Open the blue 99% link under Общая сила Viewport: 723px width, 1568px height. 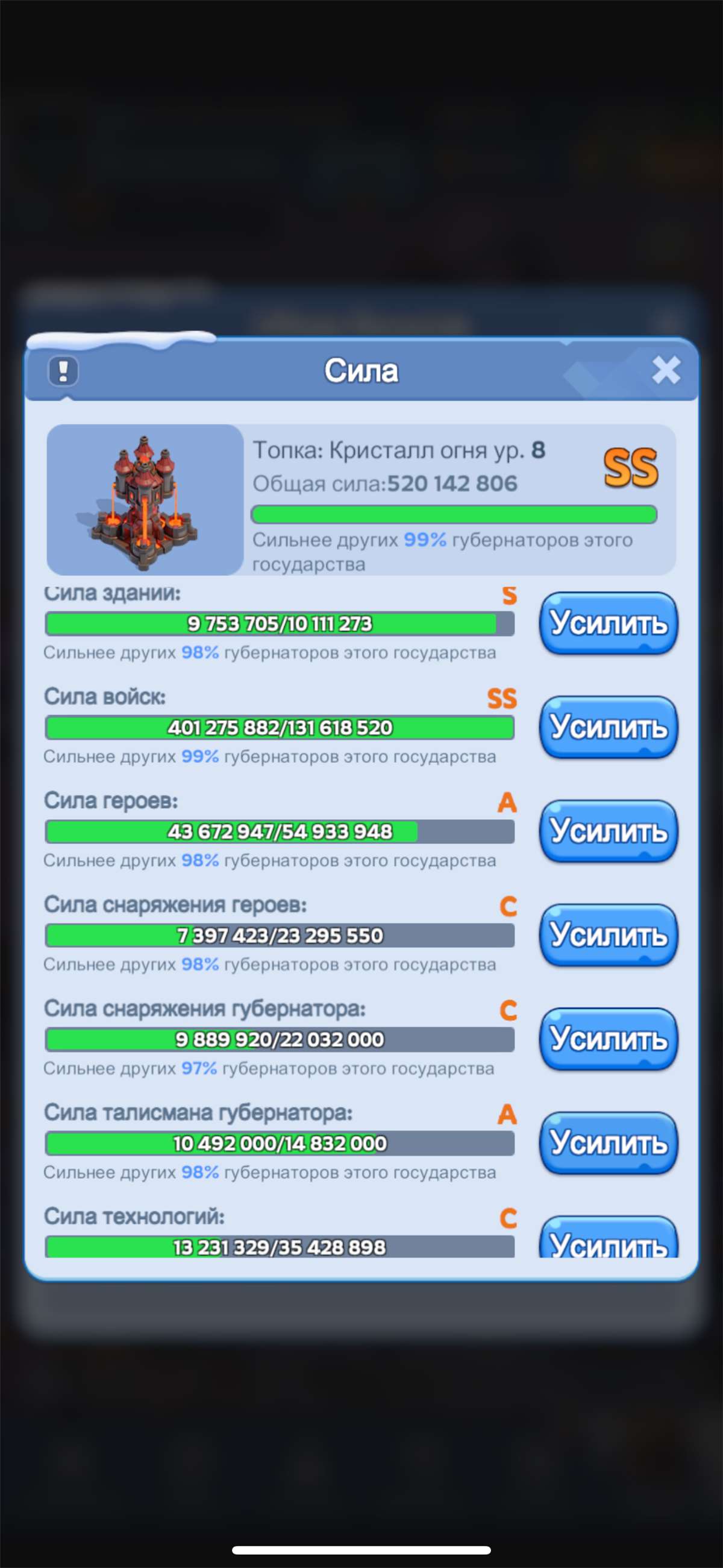coord(425,540)
